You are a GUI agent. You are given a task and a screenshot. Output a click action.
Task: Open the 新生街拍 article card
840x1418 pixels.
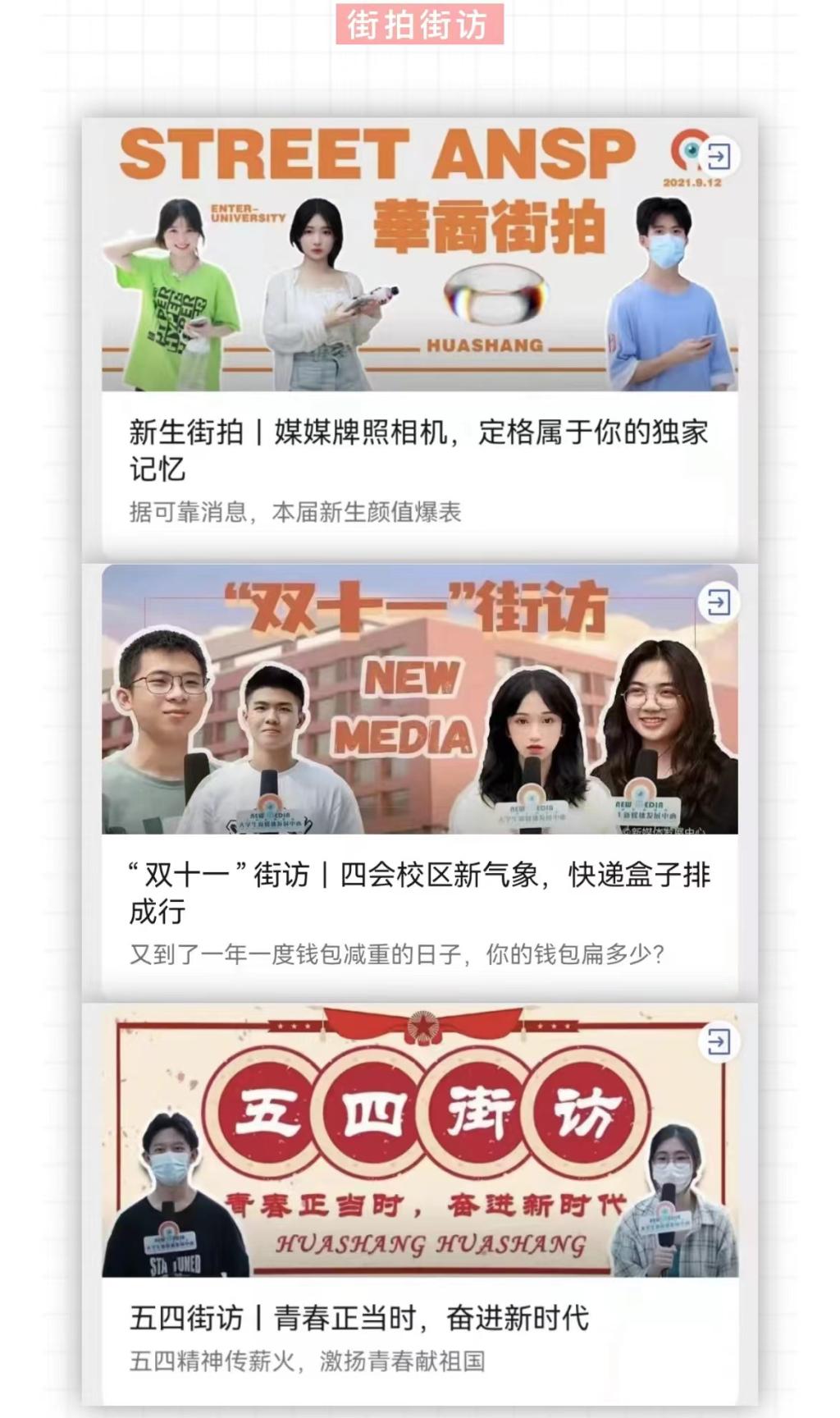[x=418, y=450]
